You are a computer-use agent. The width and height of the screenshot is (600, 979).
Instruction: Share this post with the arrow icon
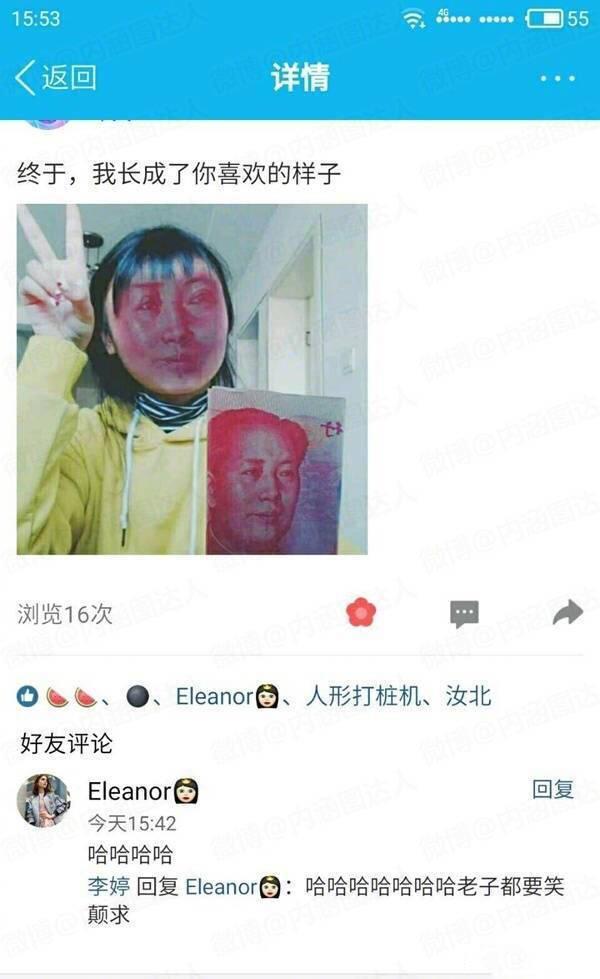click(567, 613)
